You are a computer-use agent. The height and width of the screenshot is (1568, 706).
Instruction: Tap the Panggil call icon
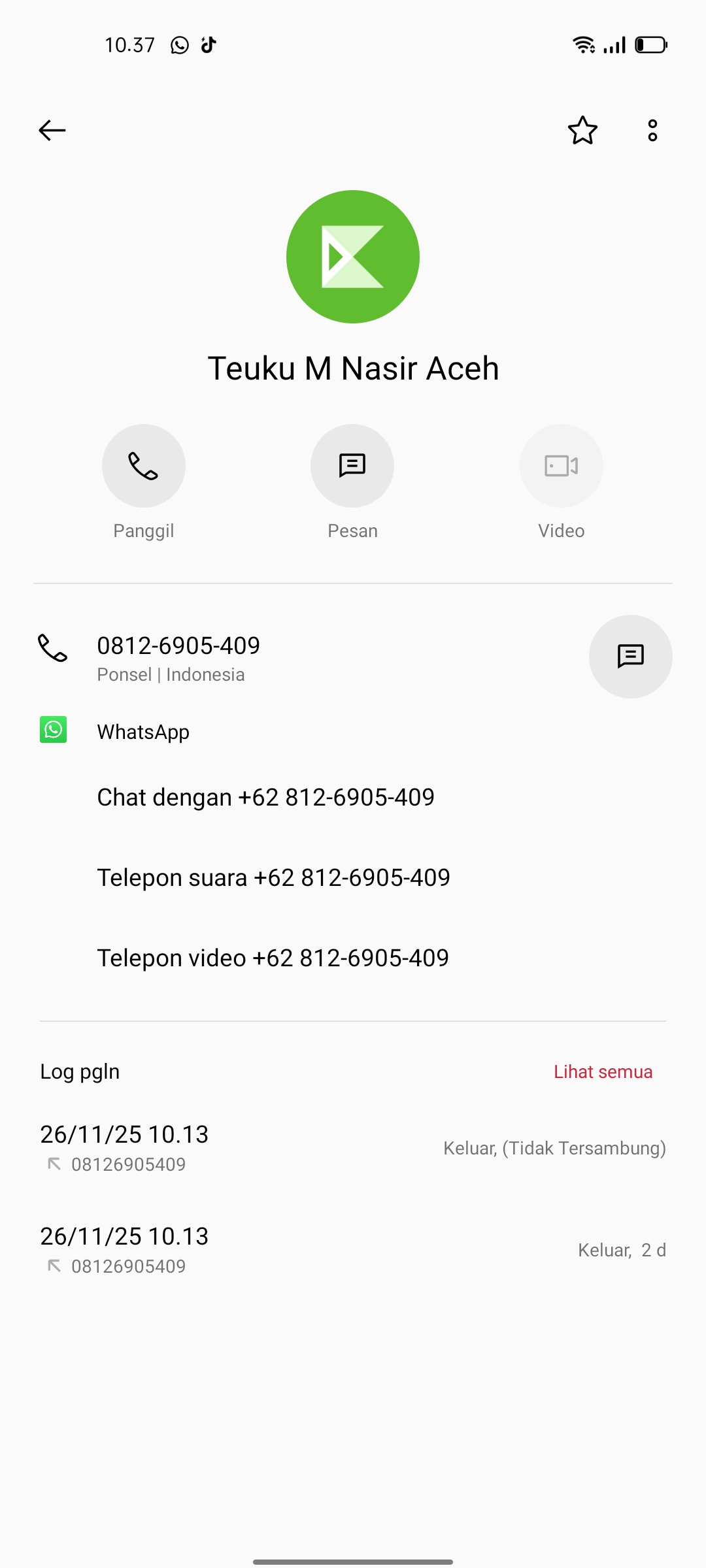(x=143, y=465)
